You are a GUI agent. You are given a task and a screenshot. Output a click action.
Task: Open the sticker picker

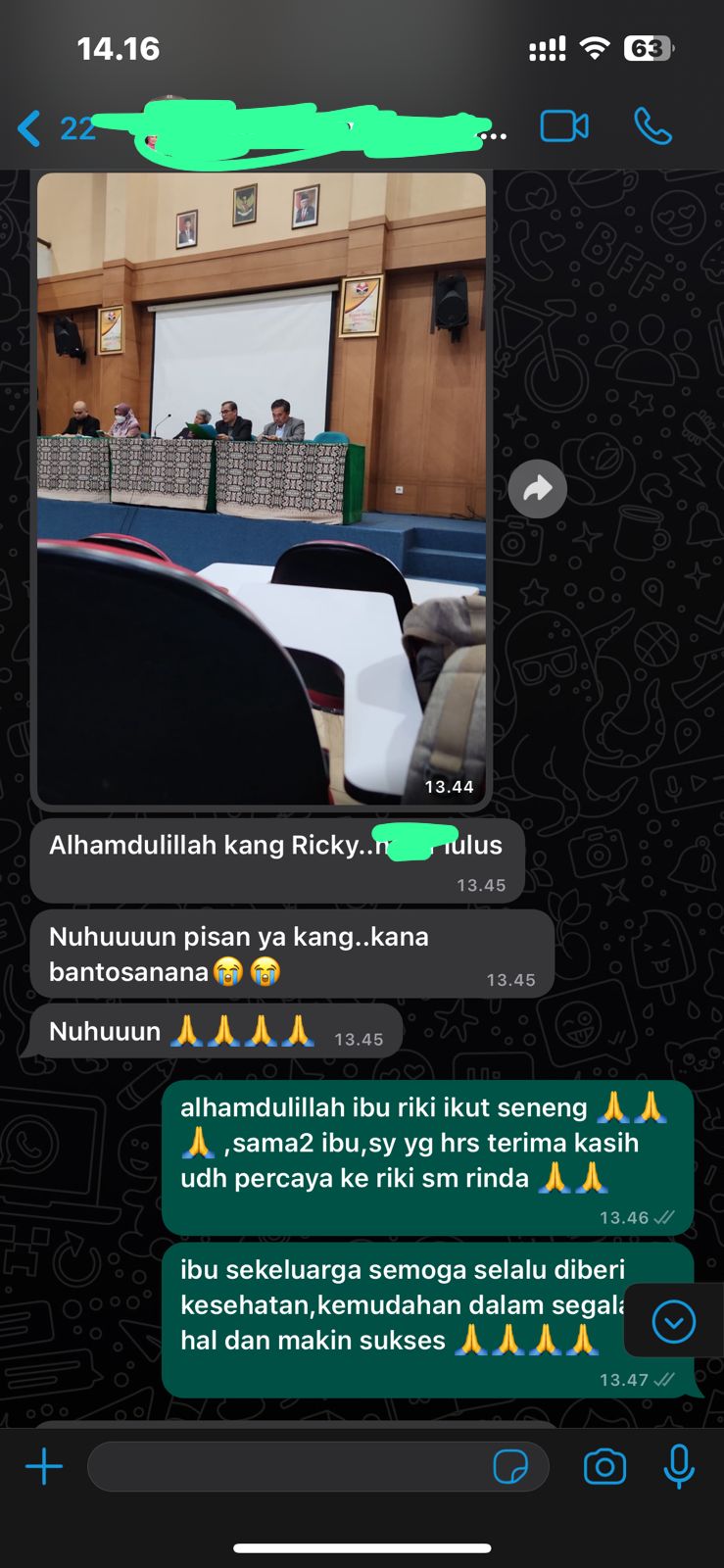pos(510,1467)
